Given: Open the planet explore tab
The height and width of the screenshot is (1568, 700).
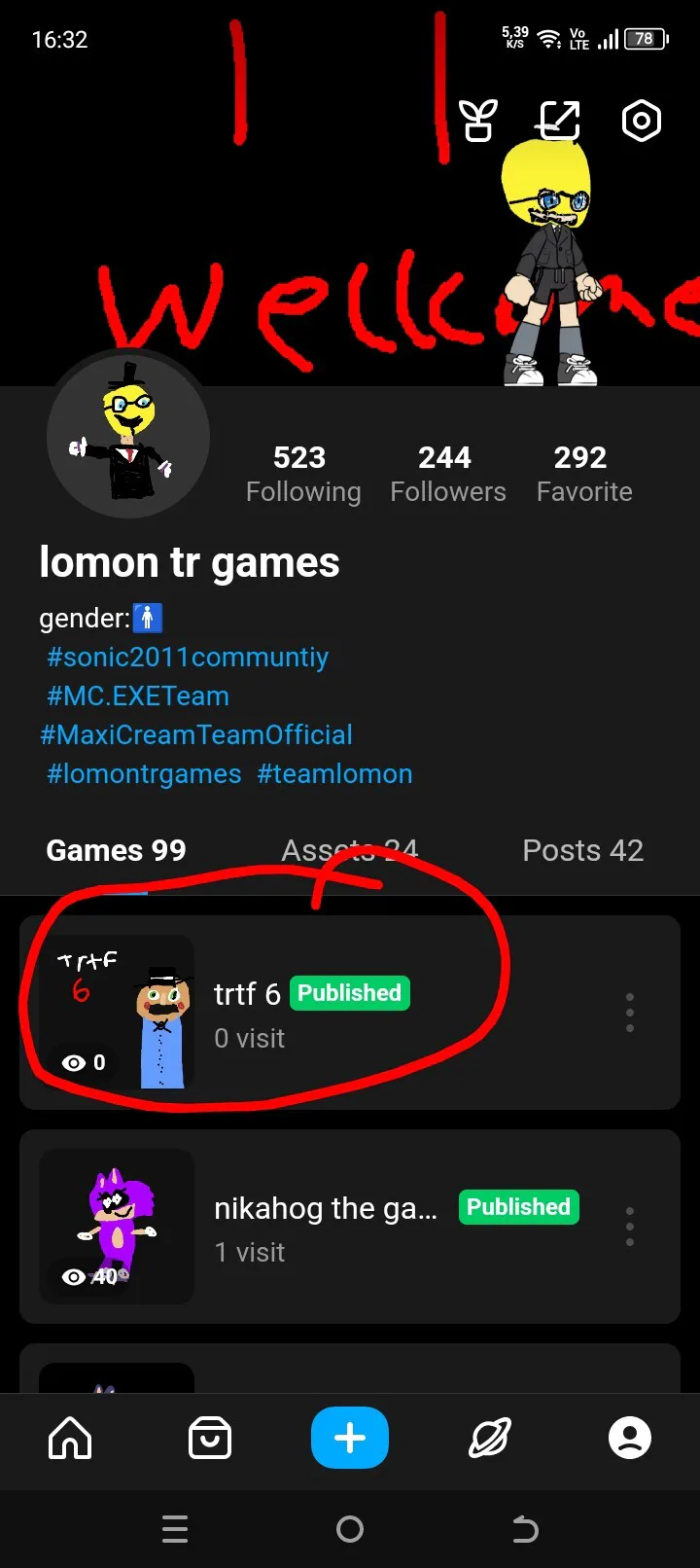Looking at the screenshot, I should (x=490, y=1438).
